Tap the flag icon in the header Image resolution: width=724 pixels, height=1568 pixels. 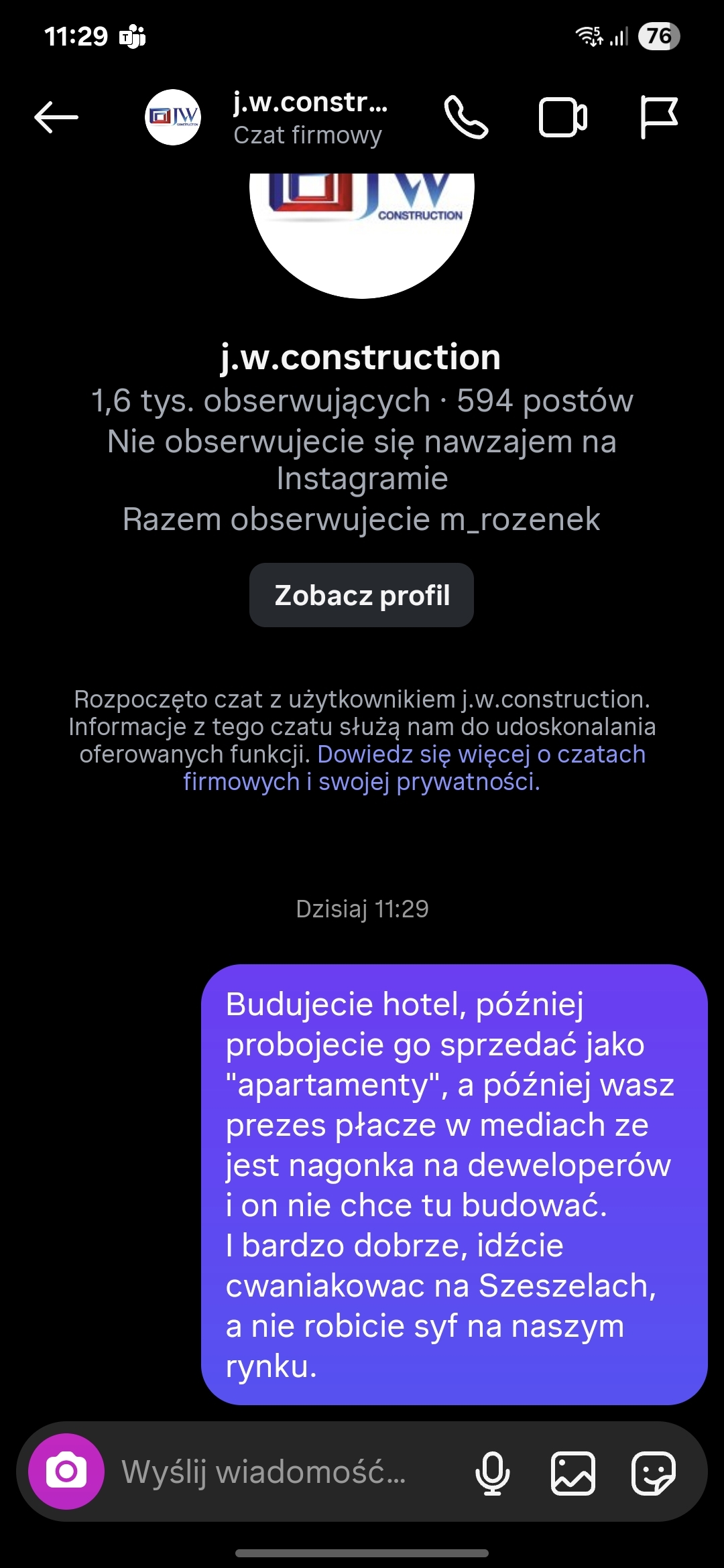659,117
